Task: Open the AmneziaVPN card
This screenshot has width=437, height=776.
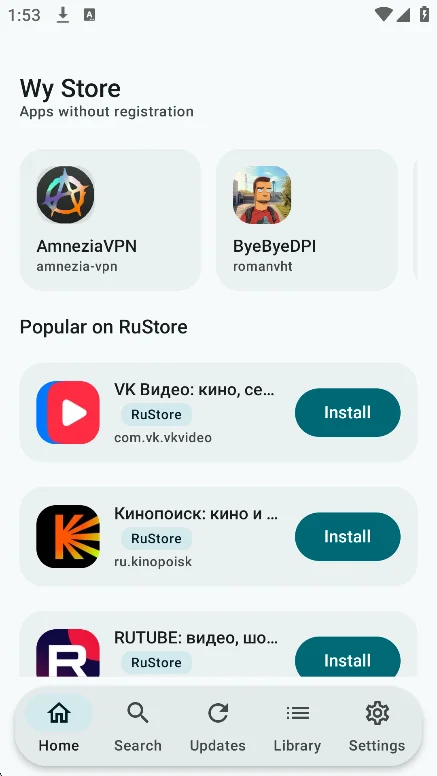Action: coord(110,220)
